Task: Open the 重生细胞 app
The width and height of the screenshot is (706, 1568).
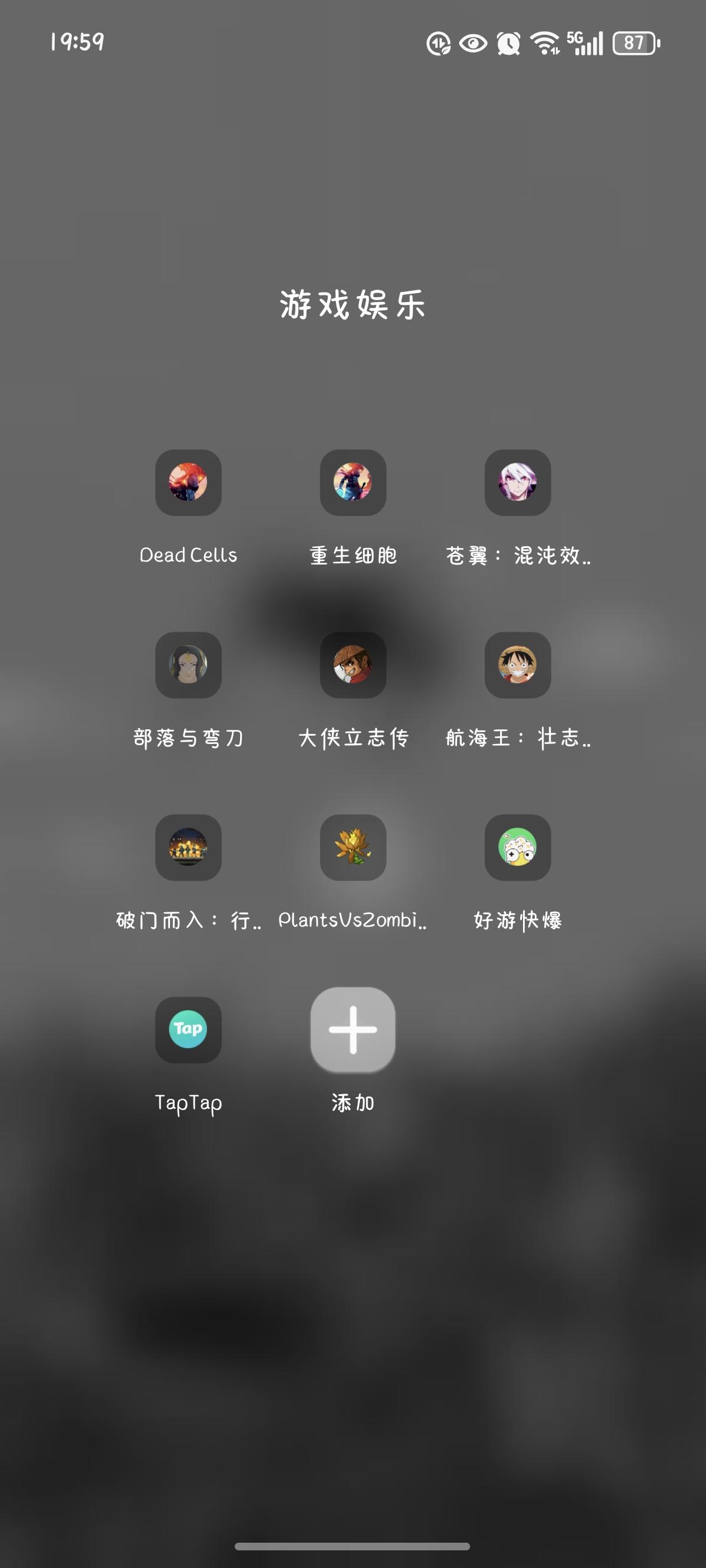Action: 352,484
